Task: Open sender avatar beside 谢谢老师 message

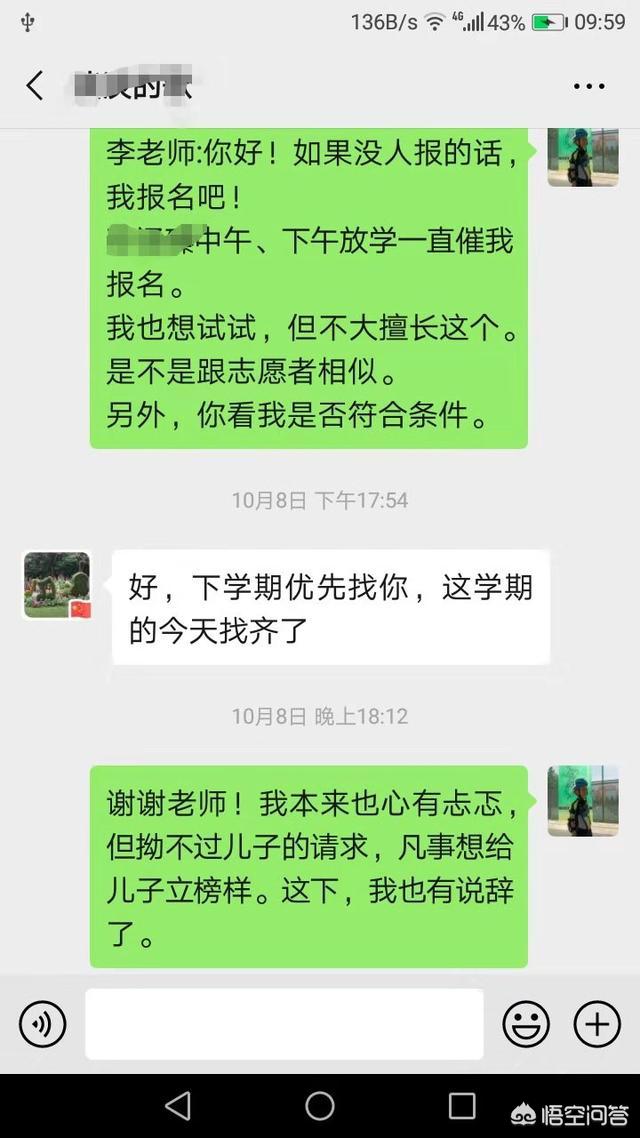Action: [582, 801]
